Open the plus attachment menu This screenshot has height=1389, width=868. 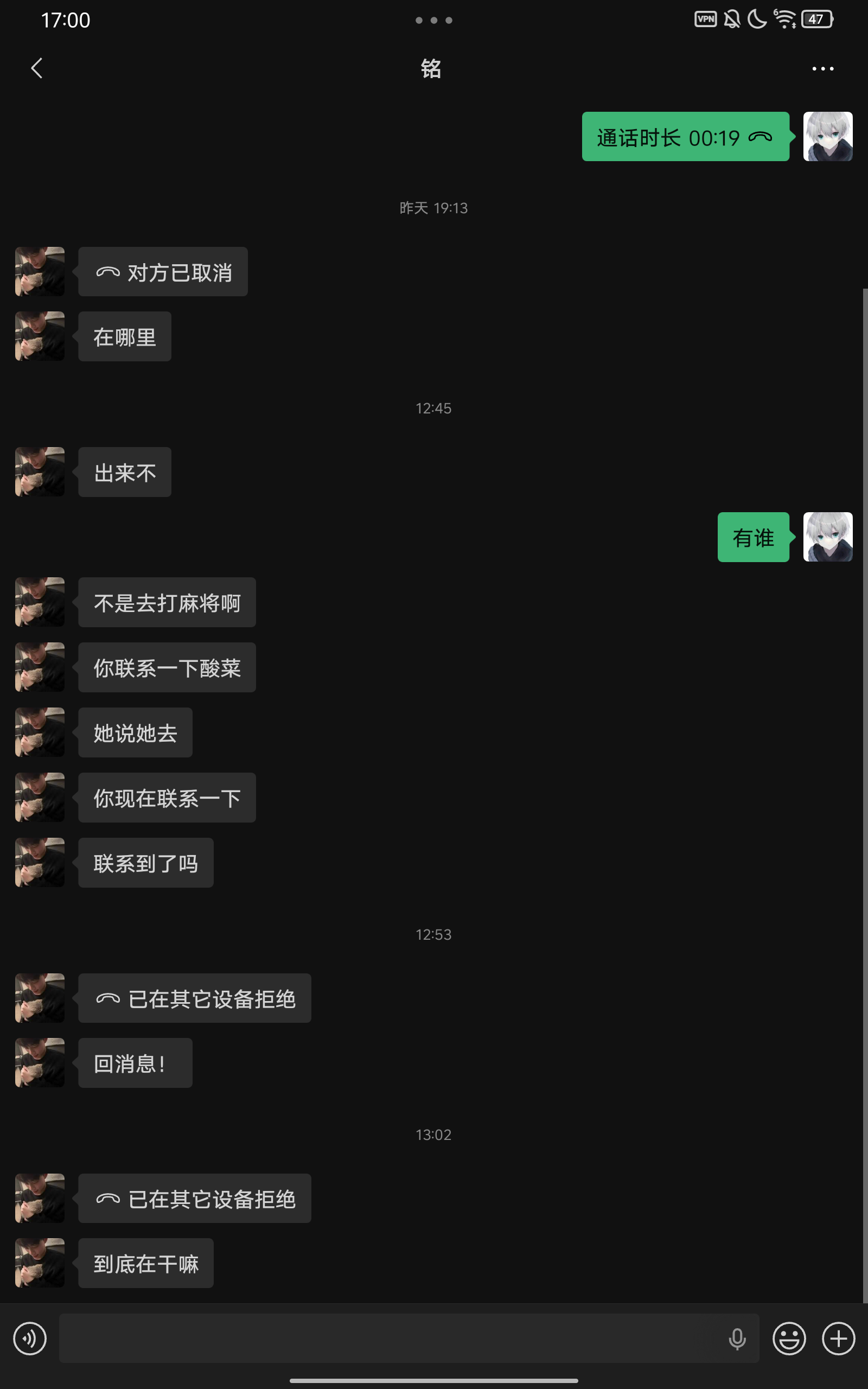838,1338
